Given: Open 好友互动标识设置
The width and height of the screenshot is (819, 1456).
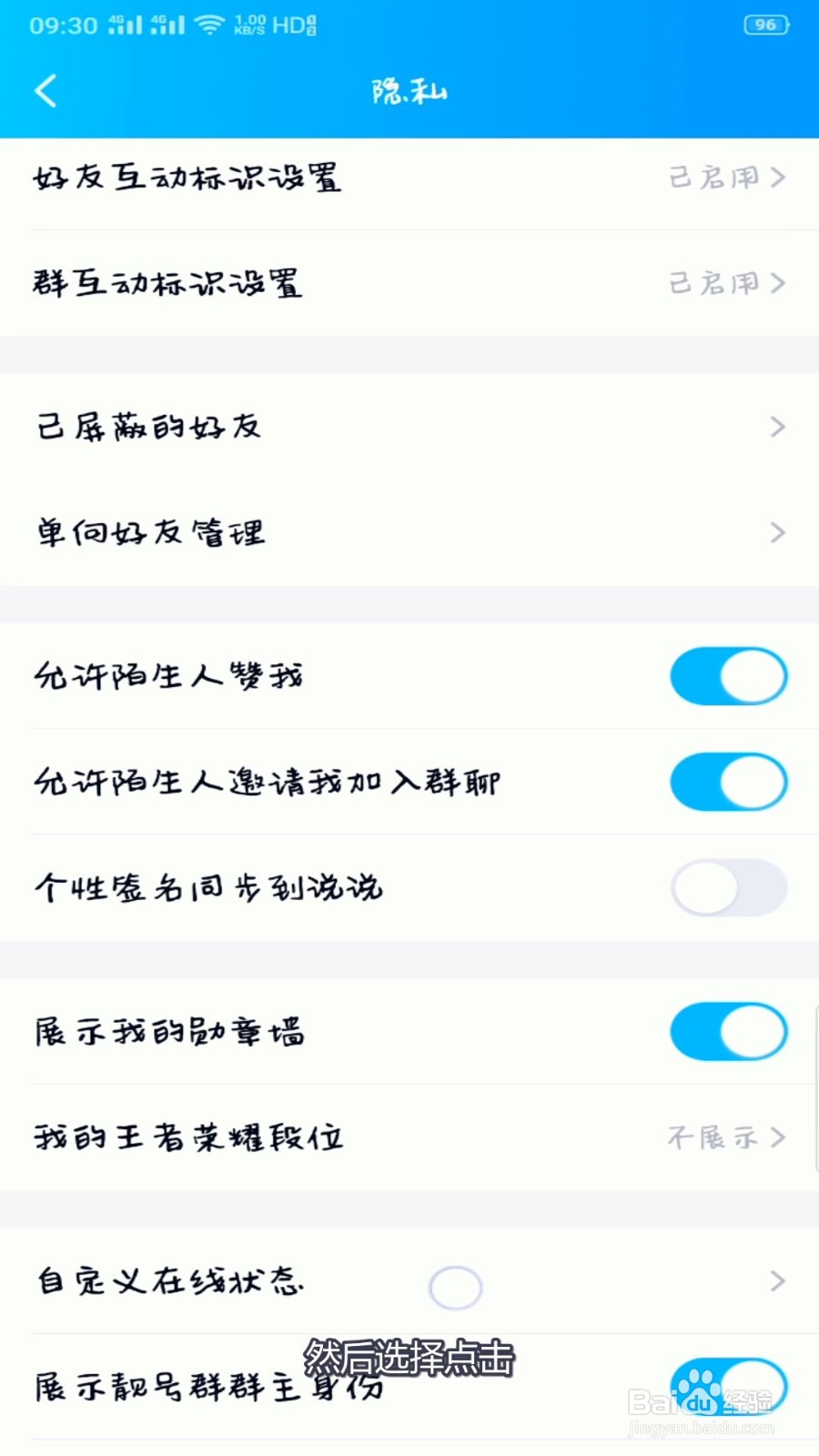Looking at the screenshot, I should (409, 177).
